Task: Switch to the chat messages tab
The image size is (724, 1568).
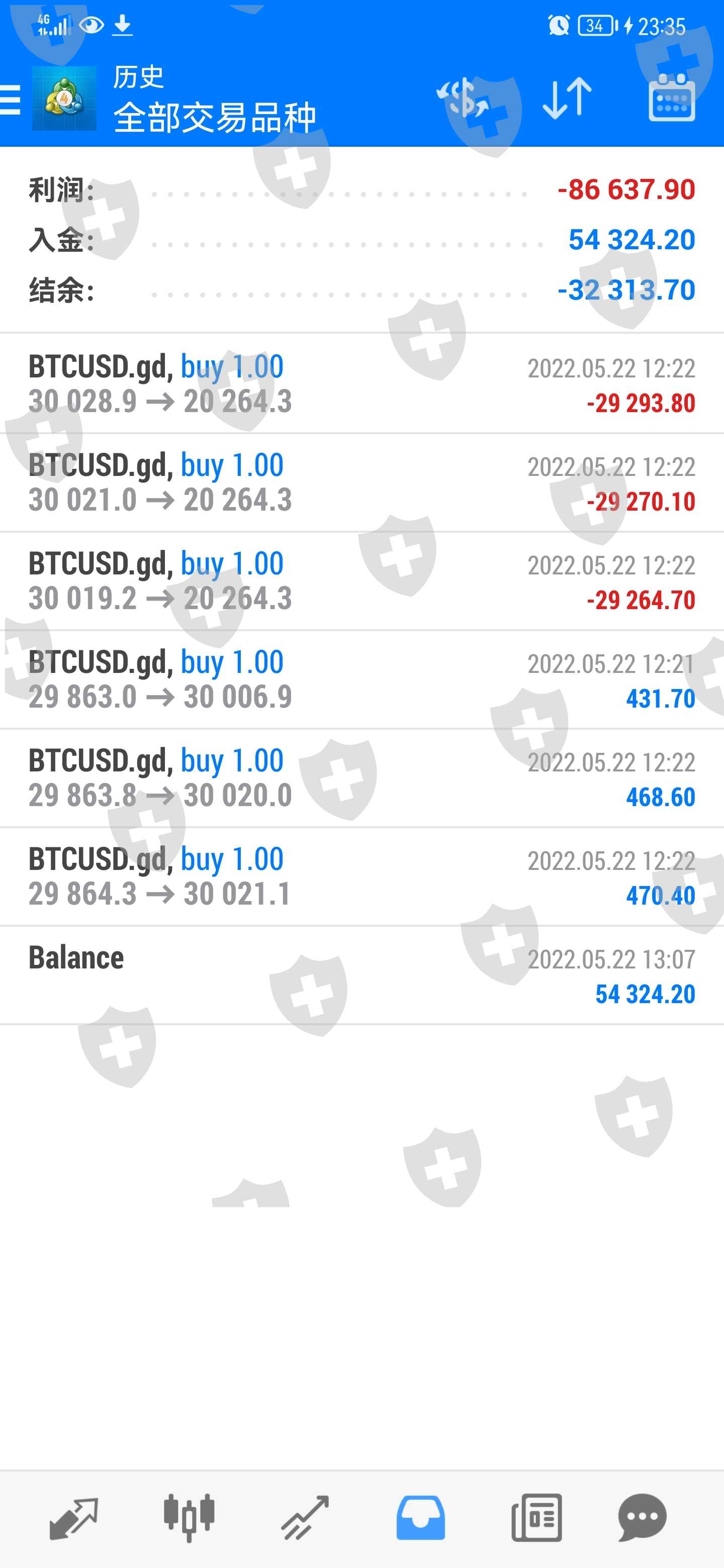Action: pyautogui.click(x=643, y=1517)
